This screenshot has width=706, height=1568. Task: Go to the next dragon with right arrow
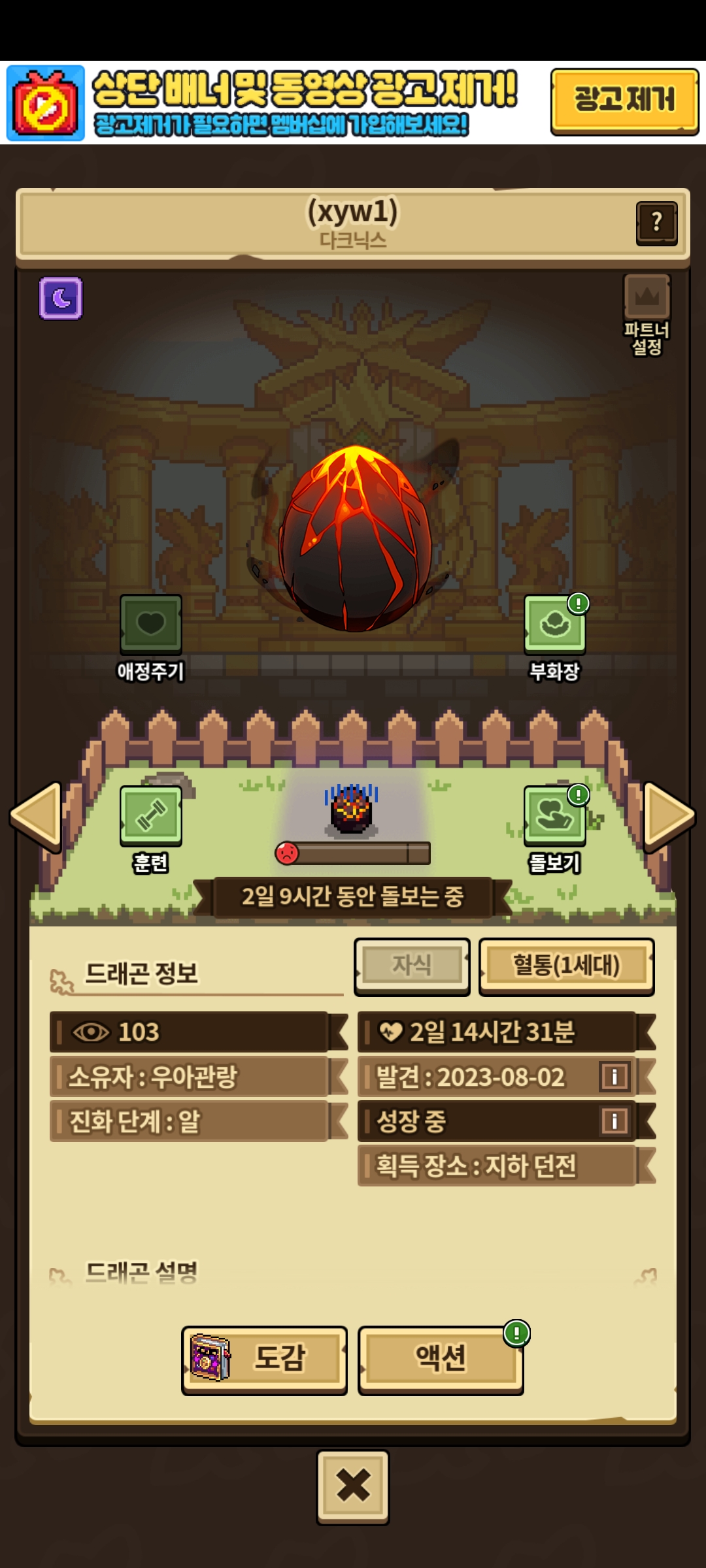[668, 816]
